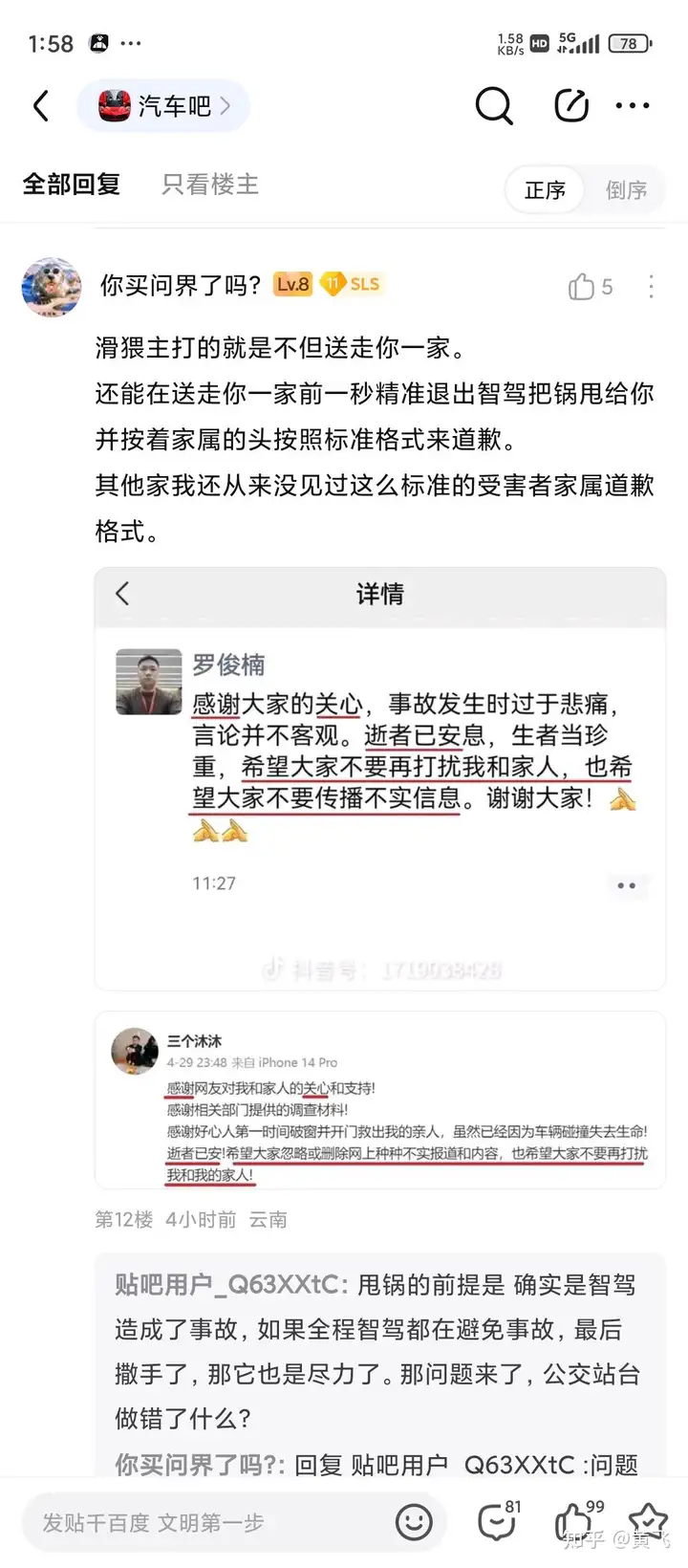Viewport: 688px width, 1568px height.
Task: Tap the share/edit icon in top bar
Action: point(571,105)
